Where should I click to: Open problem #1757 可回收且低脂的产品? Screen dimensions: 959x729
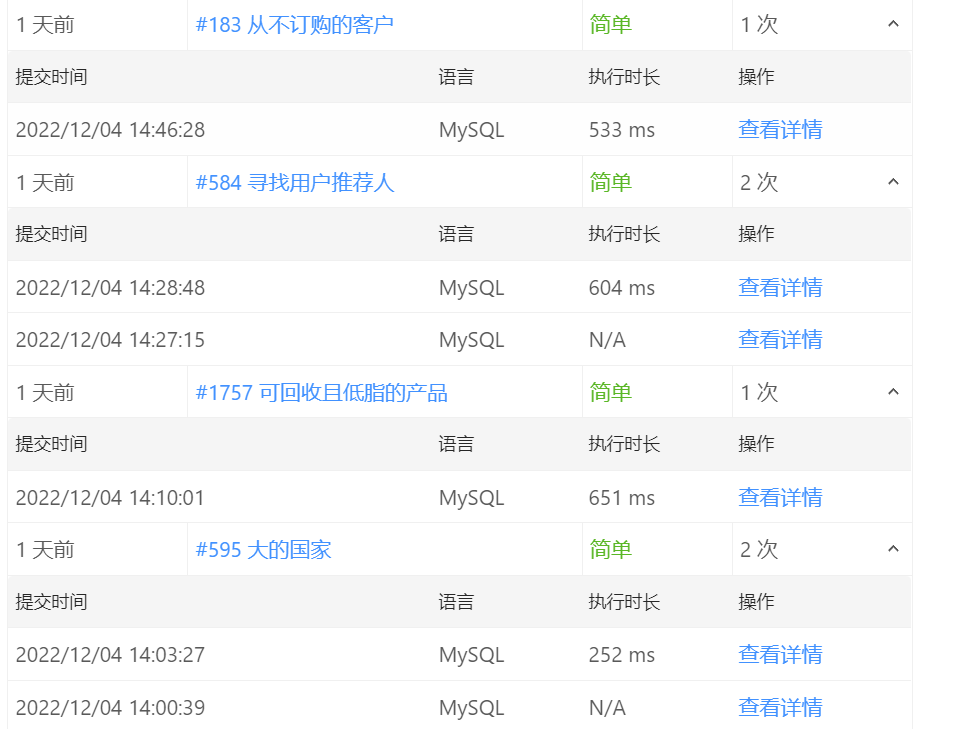coord(321,393)
